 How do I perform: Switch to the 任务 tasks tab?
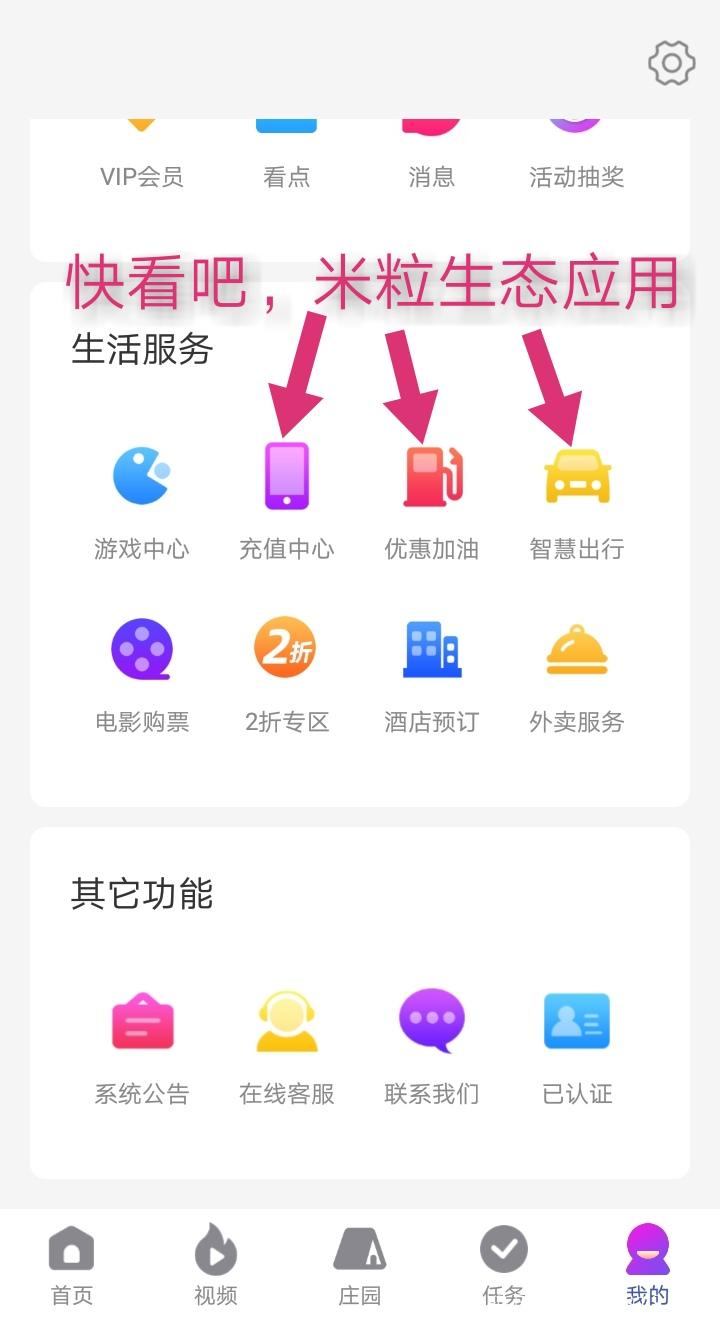pyautogui.click(x=504, y=1265)
